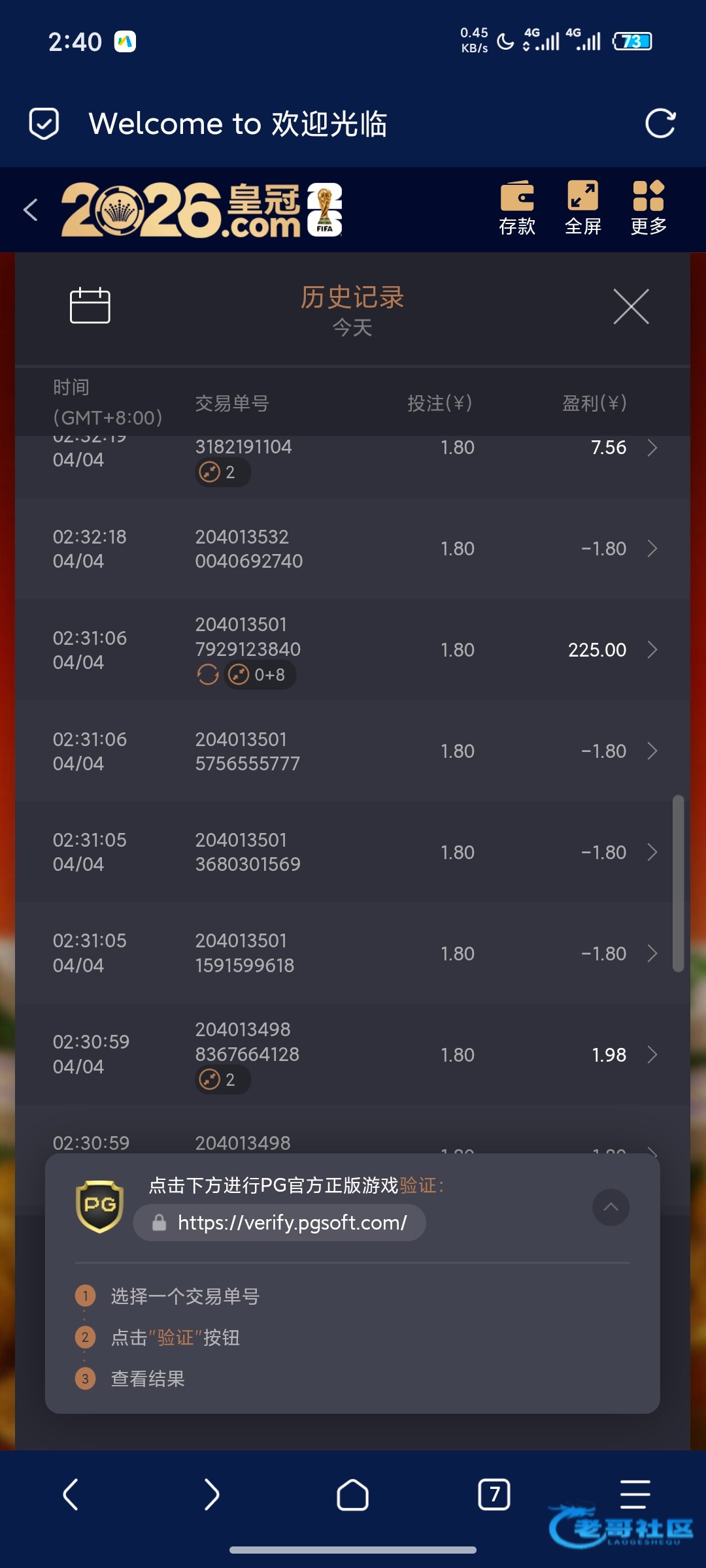This screenshot has height=1568, width=706.
Task: Open the record with profit 7.56
Action: [x=651, y=448]
